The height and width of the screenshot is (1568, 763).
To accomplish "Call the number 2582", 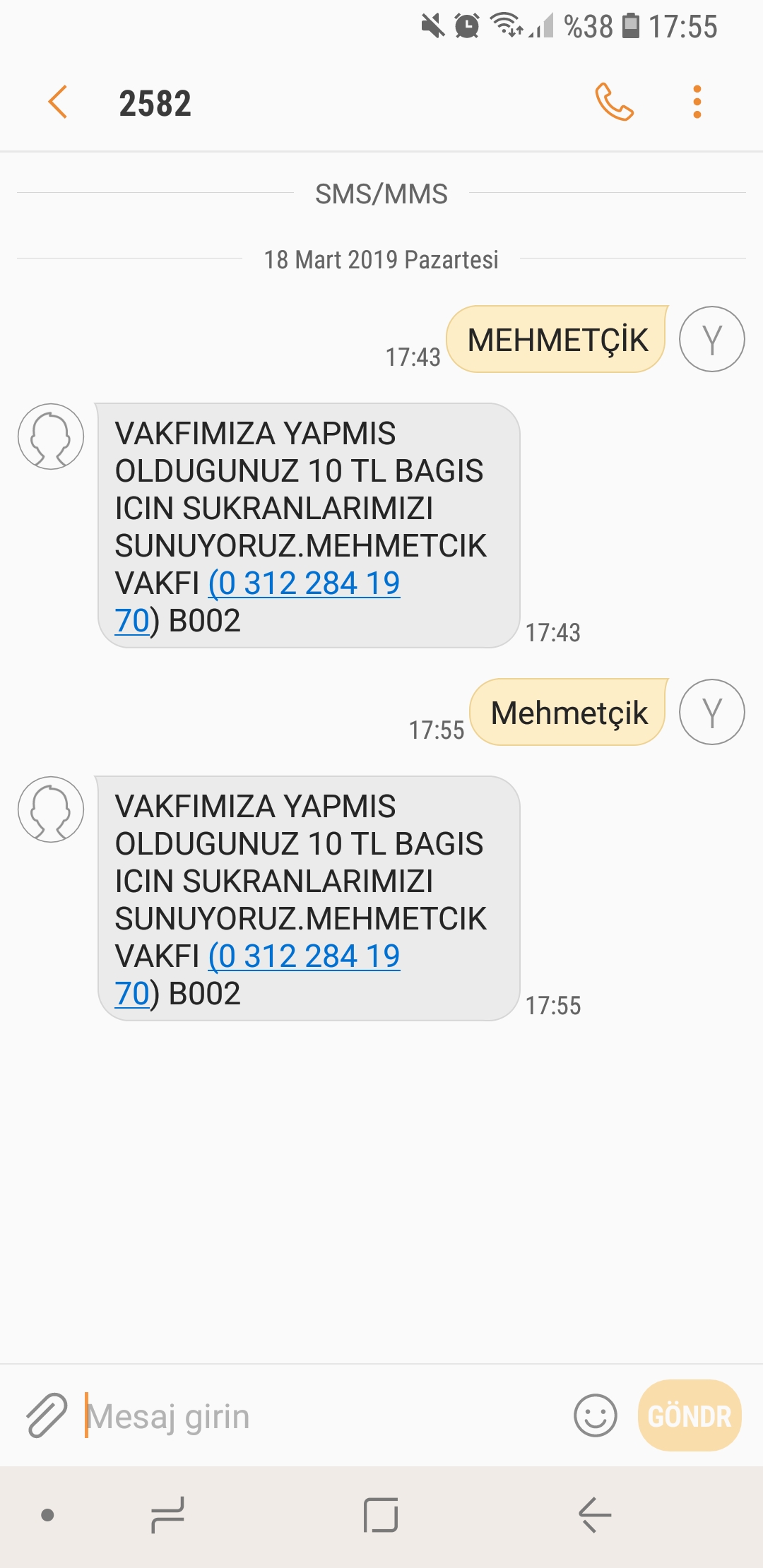I will pyautogui.click(x=614, y=102).
